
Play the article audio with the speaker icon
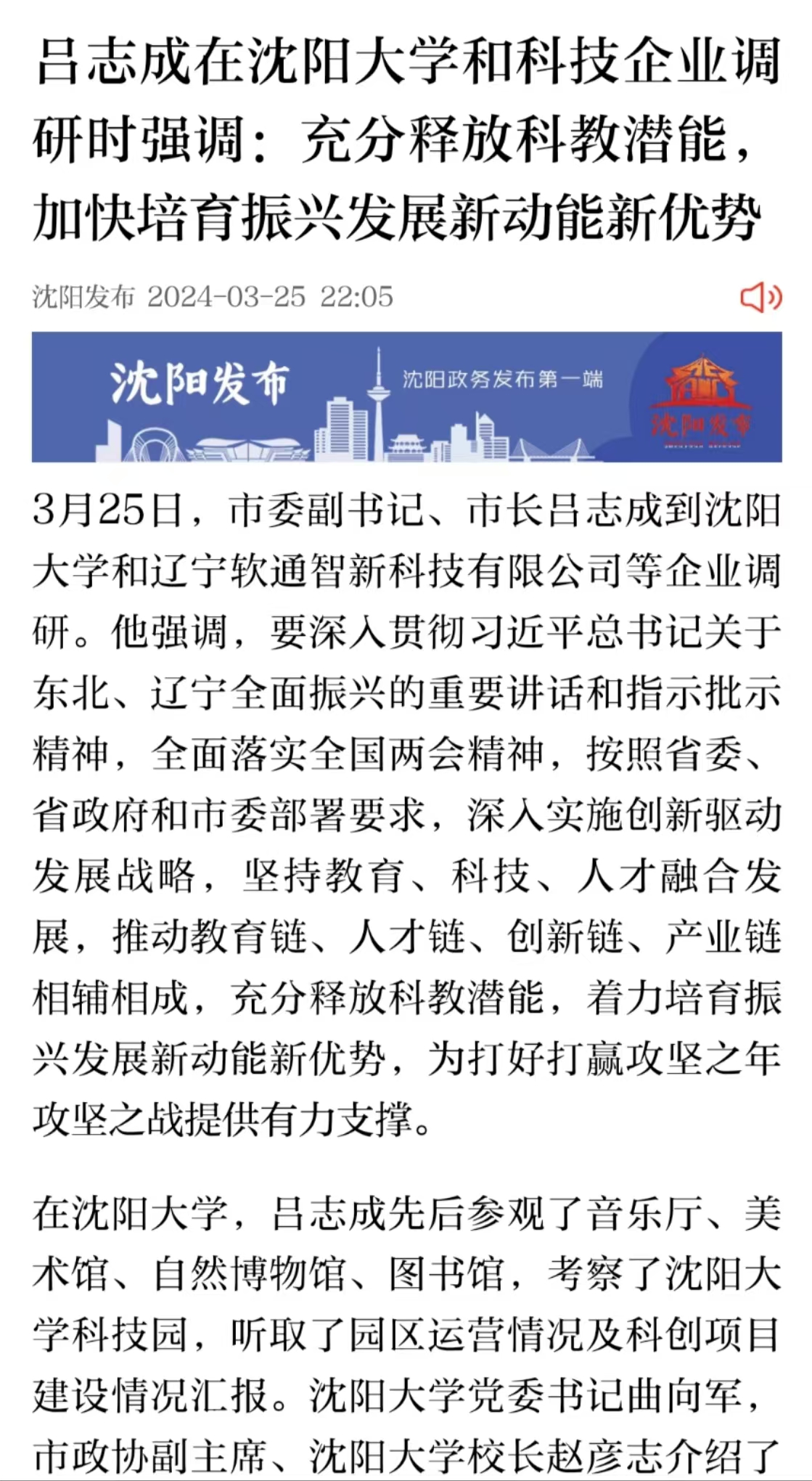[x=760, y=297]
